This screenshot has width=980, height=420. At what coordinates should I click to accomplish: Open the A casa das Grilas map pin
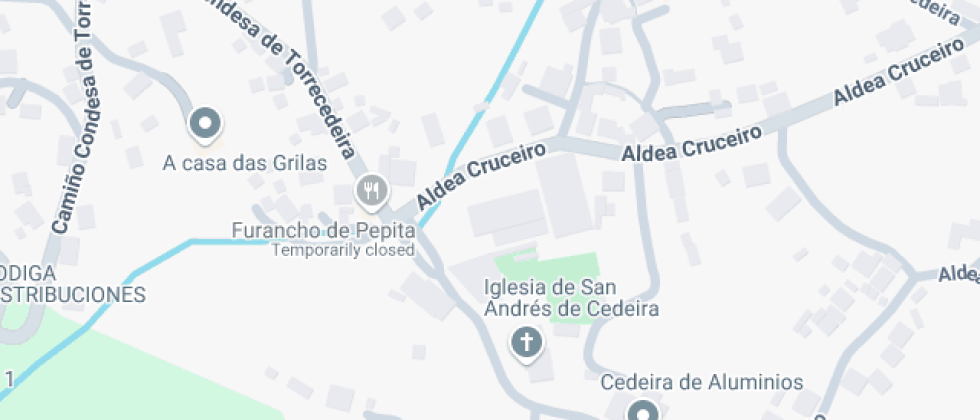pos(206,123)
